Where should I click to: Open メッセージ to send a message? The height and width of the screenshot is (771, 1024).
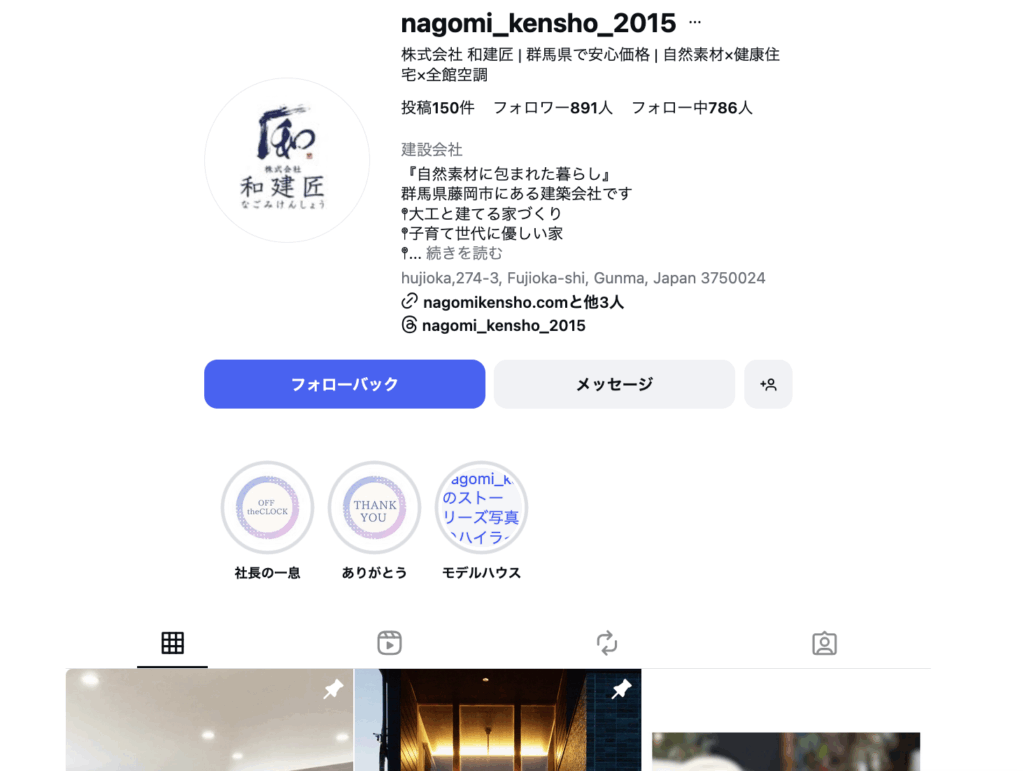click(614, 384)
